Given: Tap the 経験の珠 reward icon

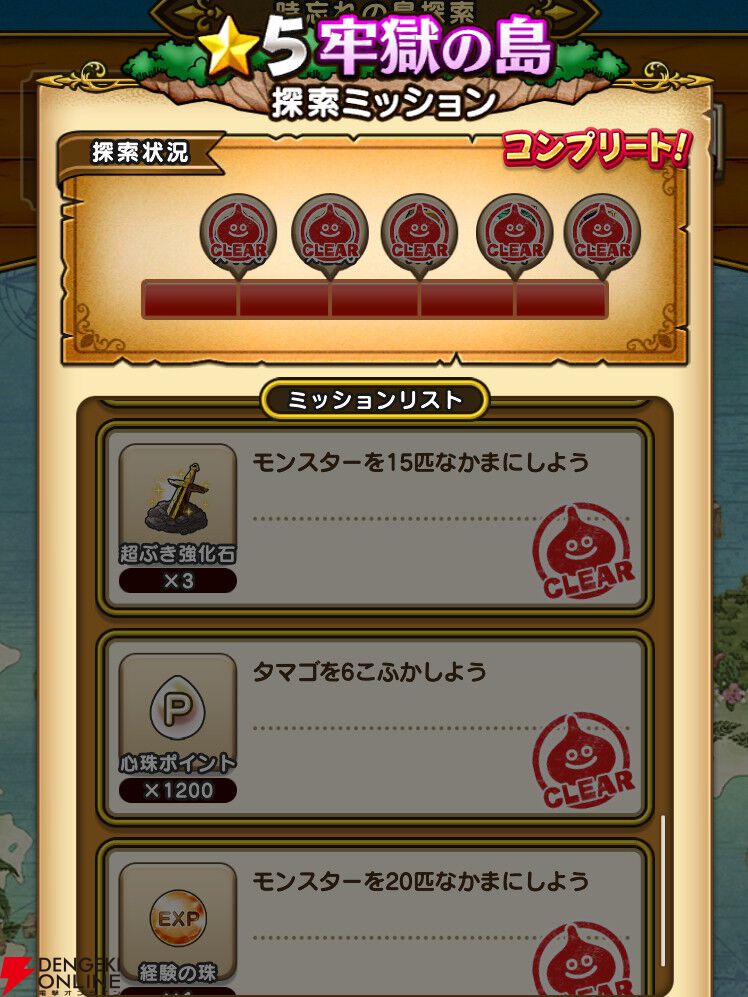Looking at the screenshot, I should coord(177,930).
